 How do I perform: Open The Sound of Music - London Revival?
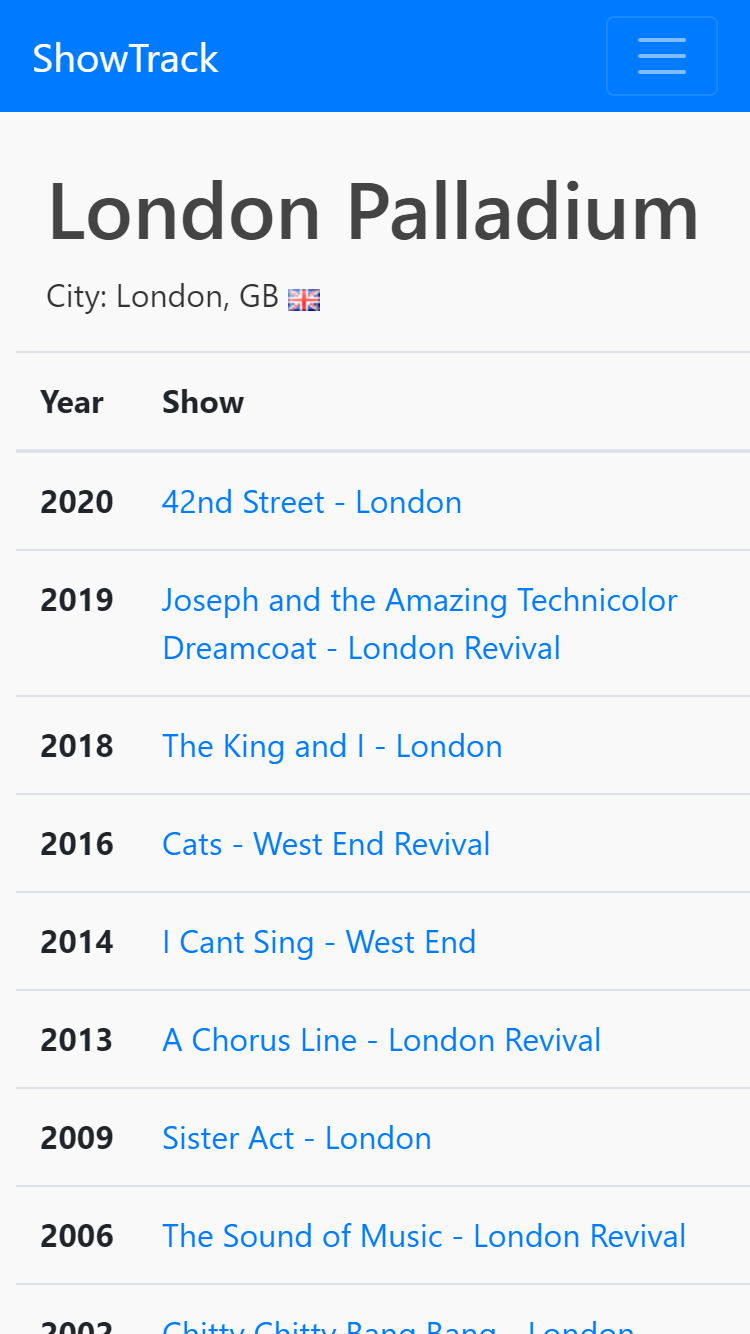[x=423, y=1236]
